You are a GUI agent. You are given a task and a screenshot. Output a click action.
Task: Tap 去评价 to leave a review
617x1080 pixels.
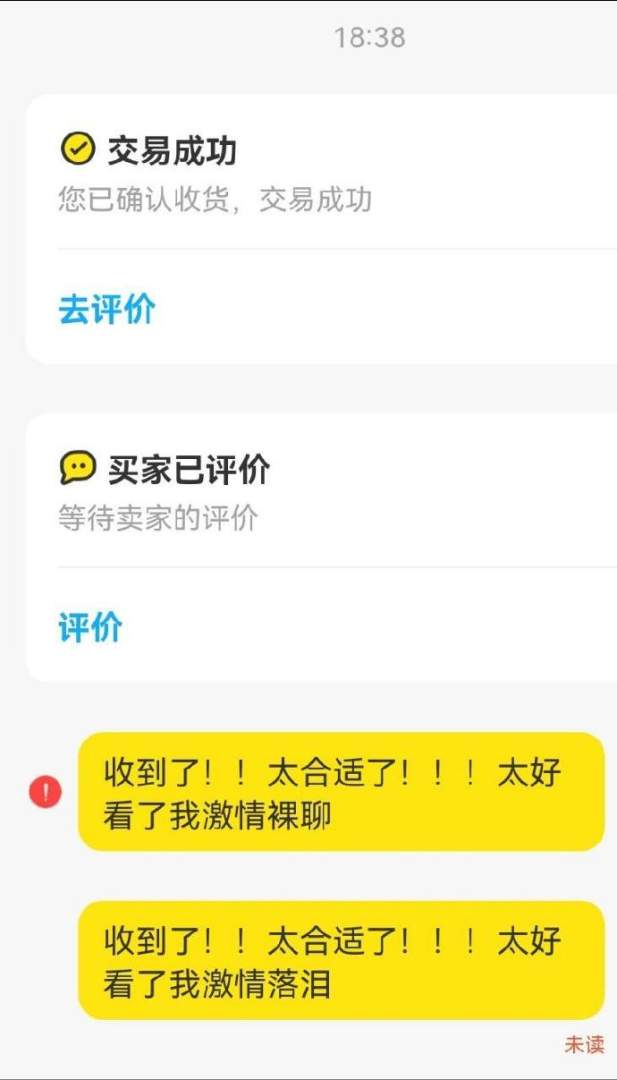click(107, 310)
